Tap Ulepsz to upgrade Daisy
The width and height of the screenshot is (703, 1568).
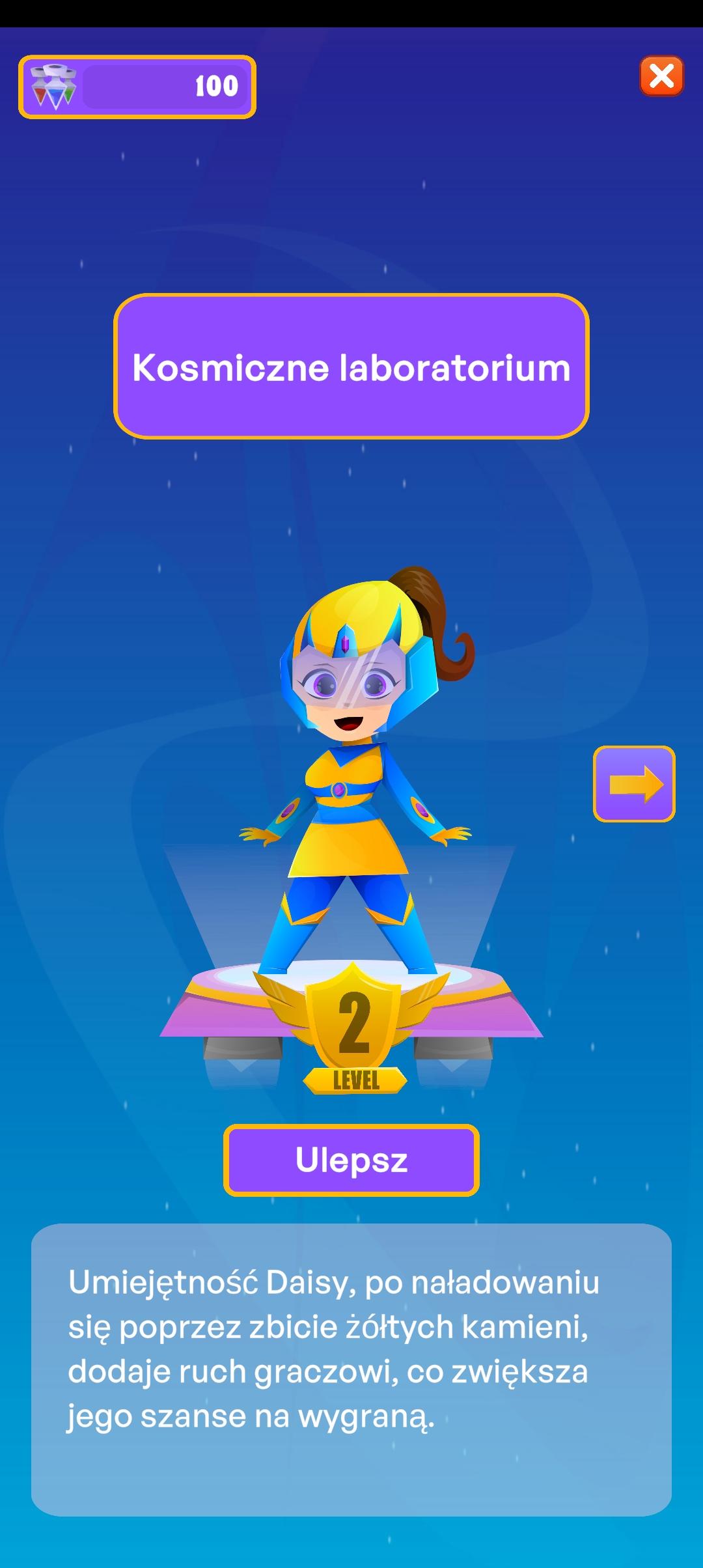pyautogui.click(x=351, y=1160)
